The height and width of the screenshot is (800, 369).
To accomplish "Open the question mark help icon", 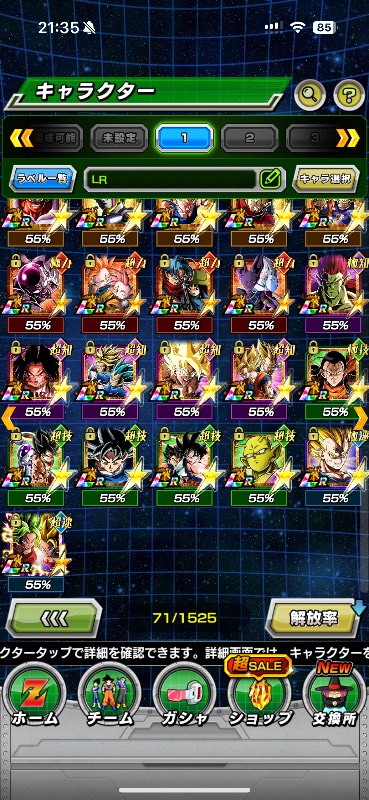I will pyautogui.click(x=349, y=94).
